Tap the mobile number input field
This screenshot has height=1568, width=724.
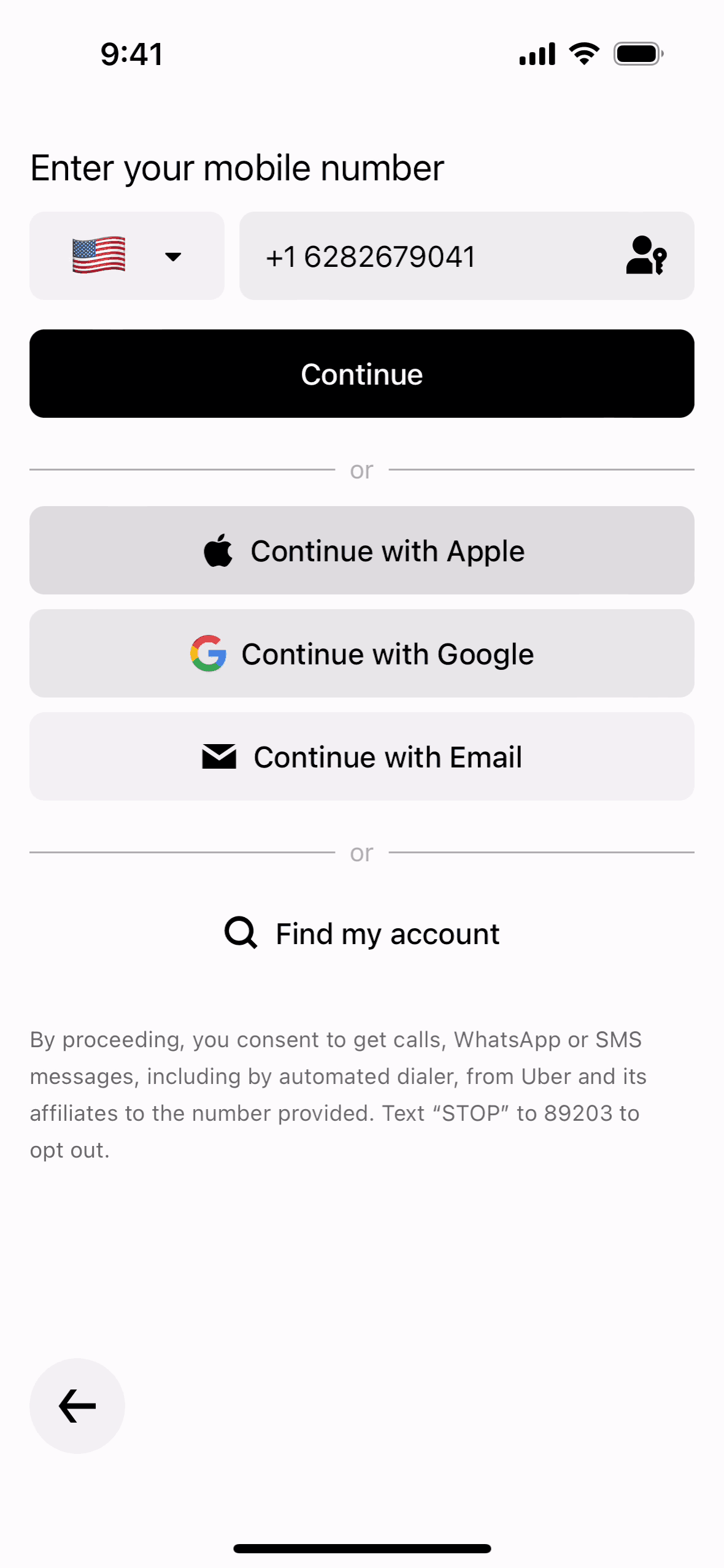click(417, 256)
